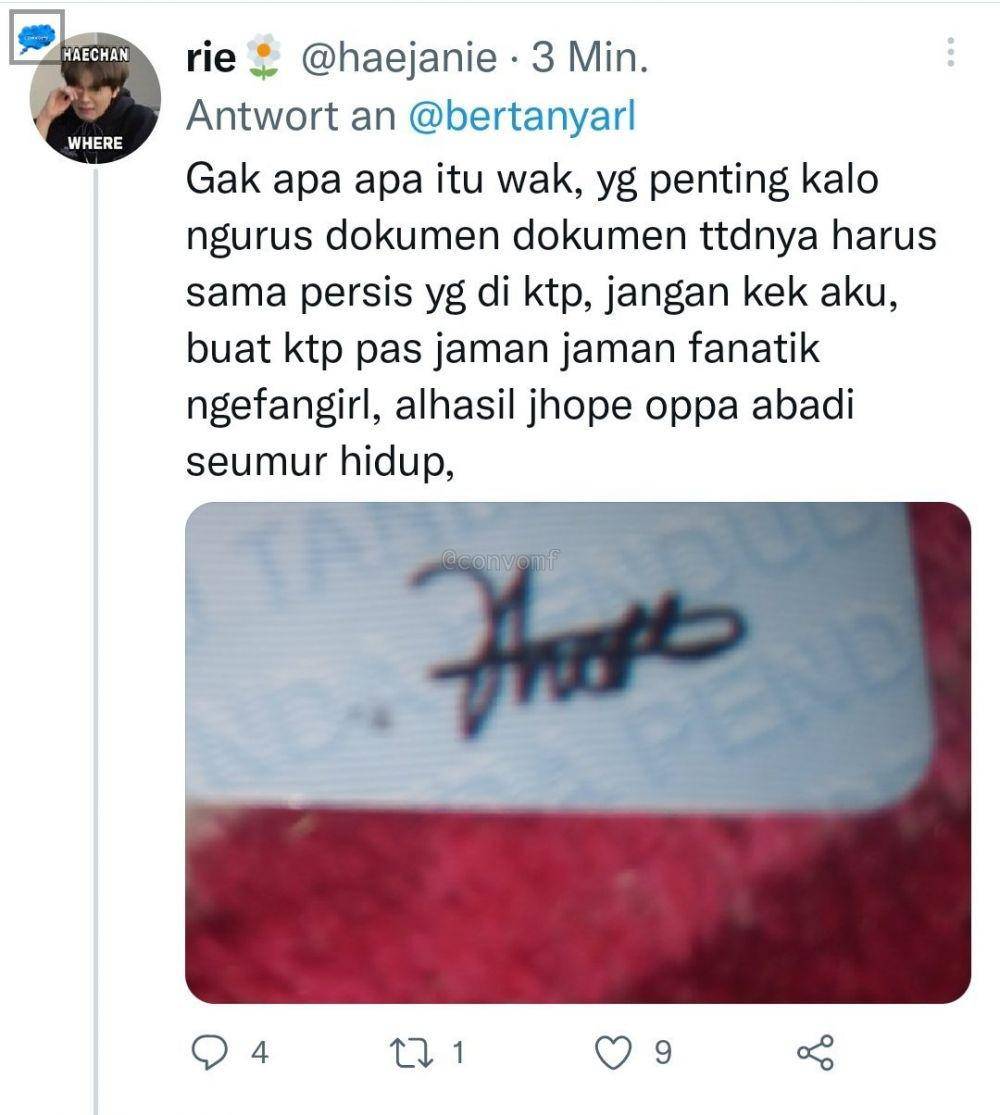The height and width of the screenshot is (1115, 1000).
Task: Reply to rie's tweet
Action: (210, 1052)
